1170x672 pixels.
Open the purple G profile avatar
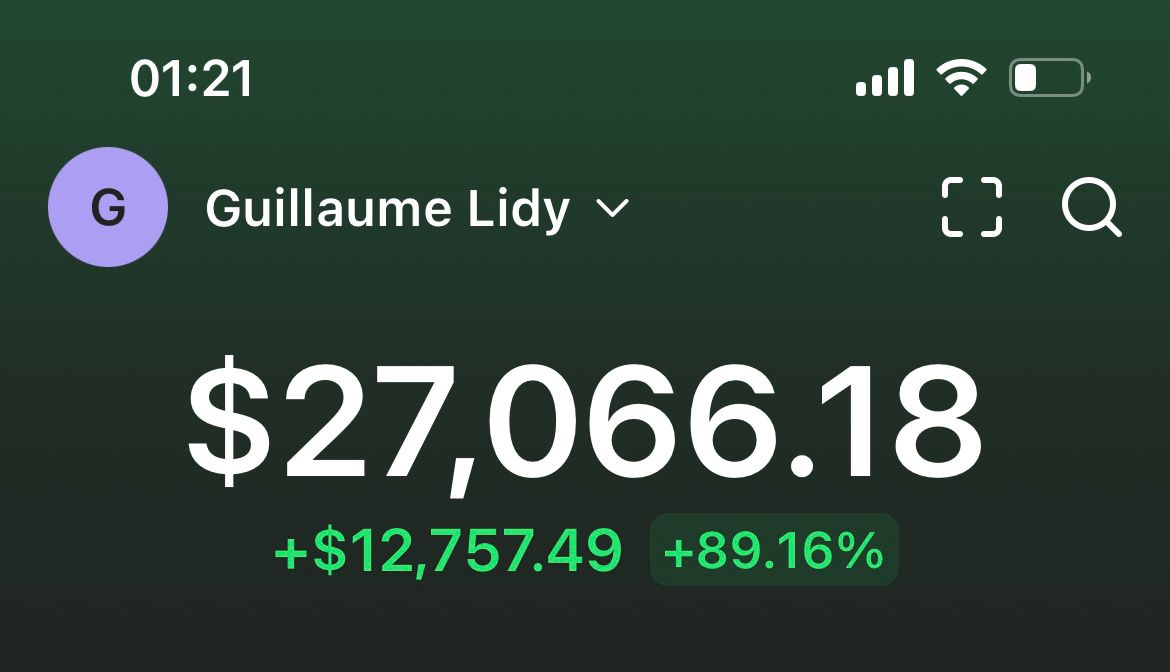(108, 207)
